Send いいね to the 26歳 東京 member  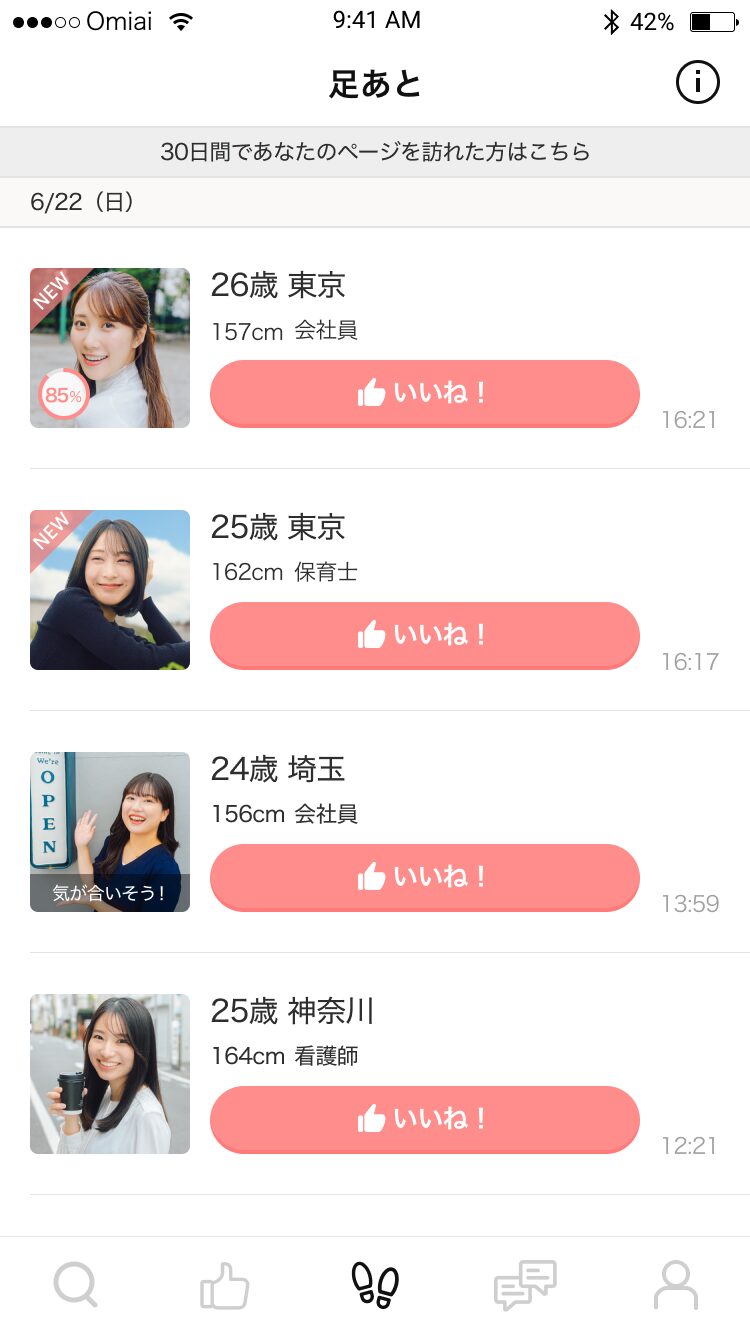click(424, 394)
